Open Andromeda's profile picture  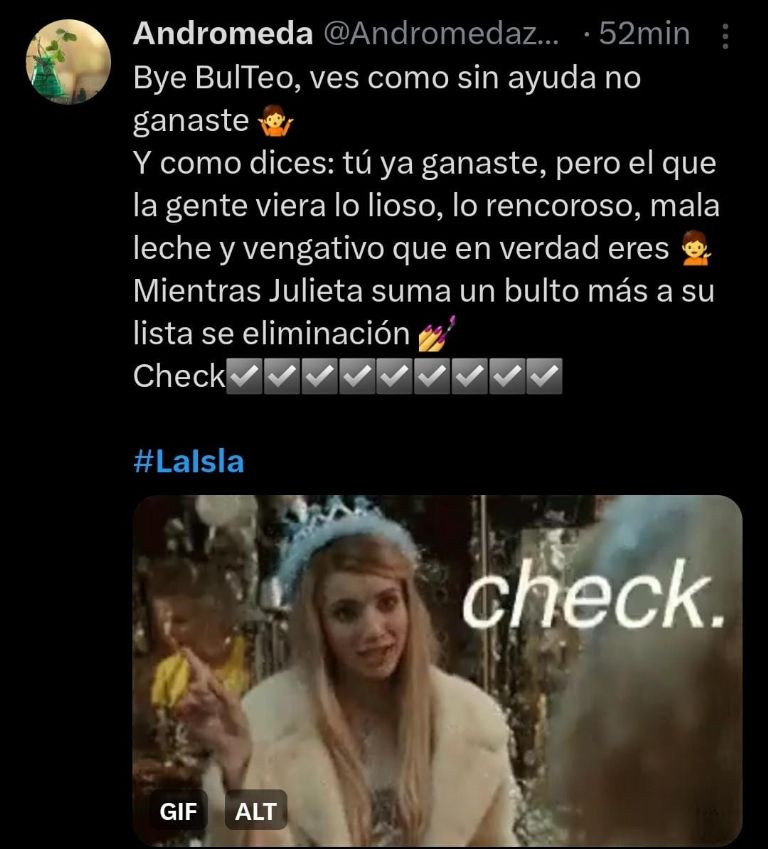coord(67,62)
